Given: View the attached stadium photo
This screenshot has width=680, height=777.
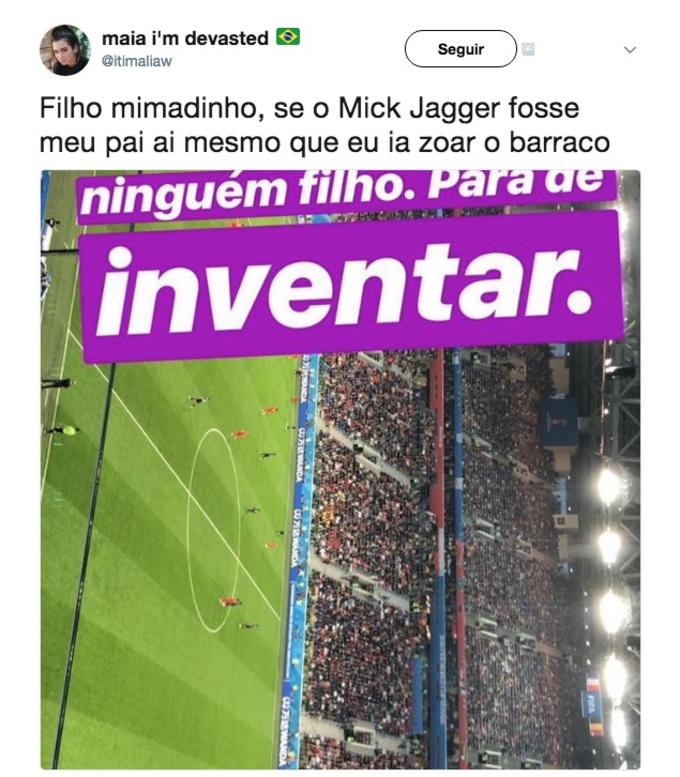Looking at the screenshot, I should (340, 470).
